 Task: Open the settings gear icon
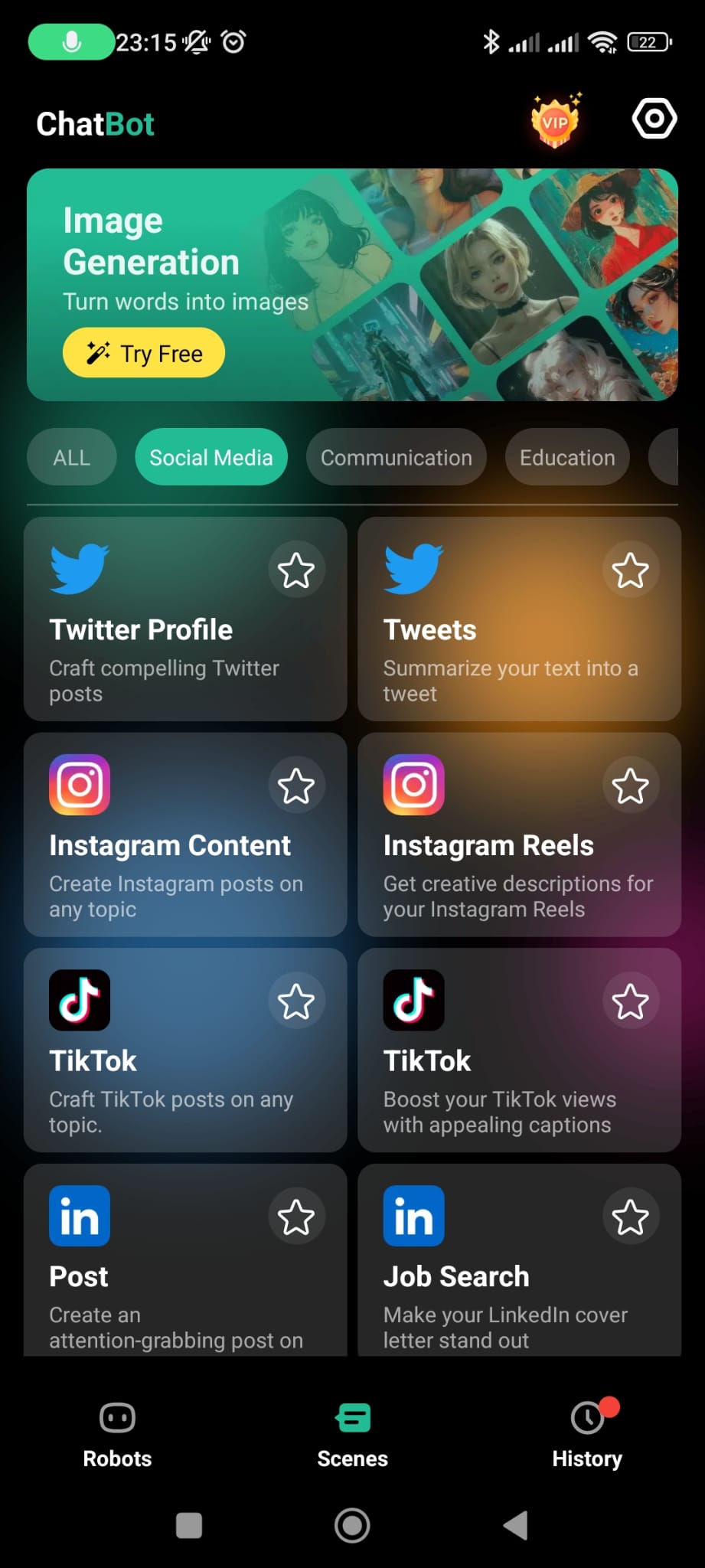pyautogui.click(x=654, y=119)
